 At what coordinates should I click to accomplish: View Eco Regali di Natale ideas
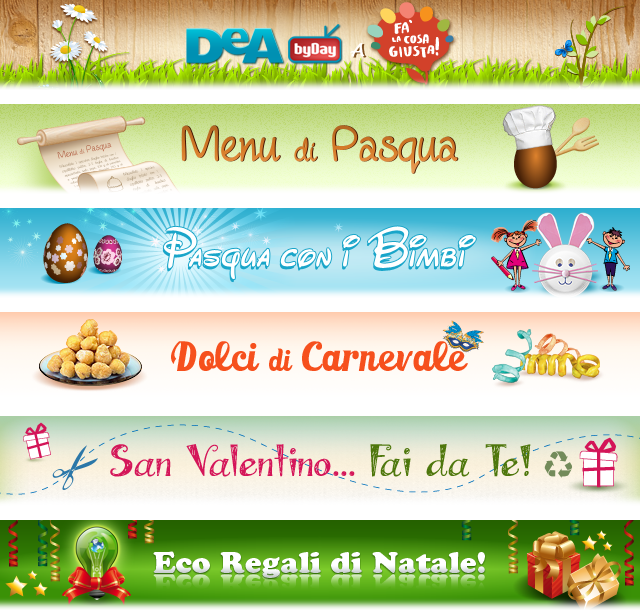click(x=320, y=563)
